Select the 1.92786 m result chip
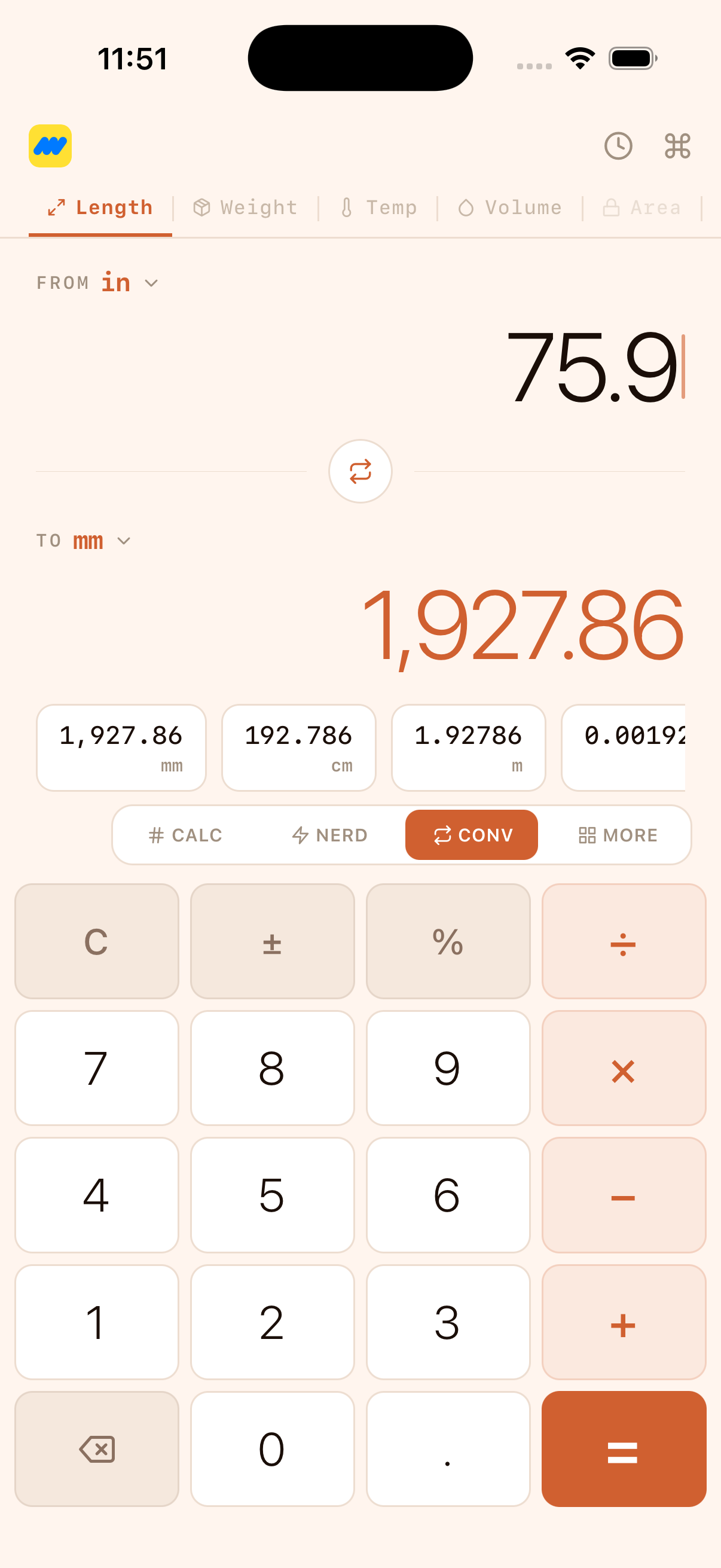 coord(468,748)
